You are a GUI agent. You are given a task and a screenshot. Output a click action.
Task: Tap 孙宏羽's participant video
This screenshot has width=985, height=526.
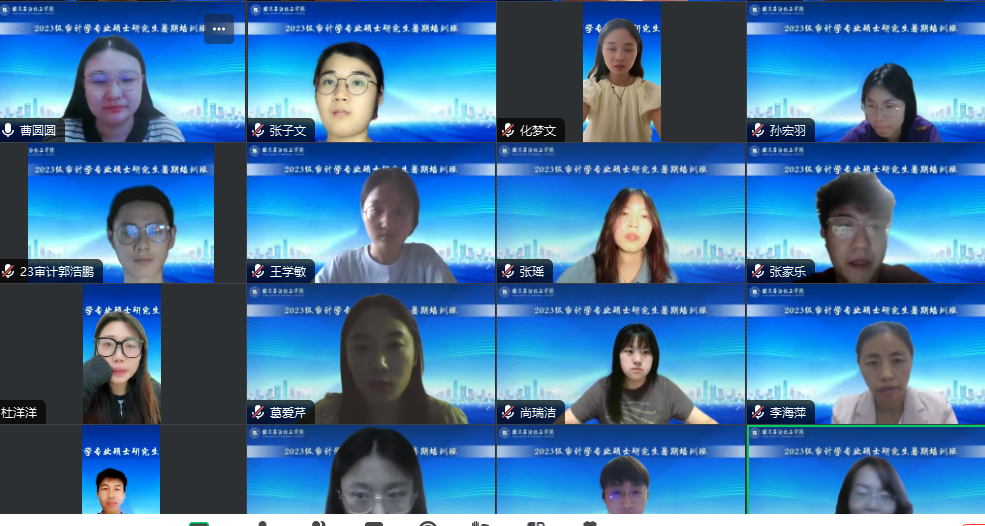click(865, 72)
